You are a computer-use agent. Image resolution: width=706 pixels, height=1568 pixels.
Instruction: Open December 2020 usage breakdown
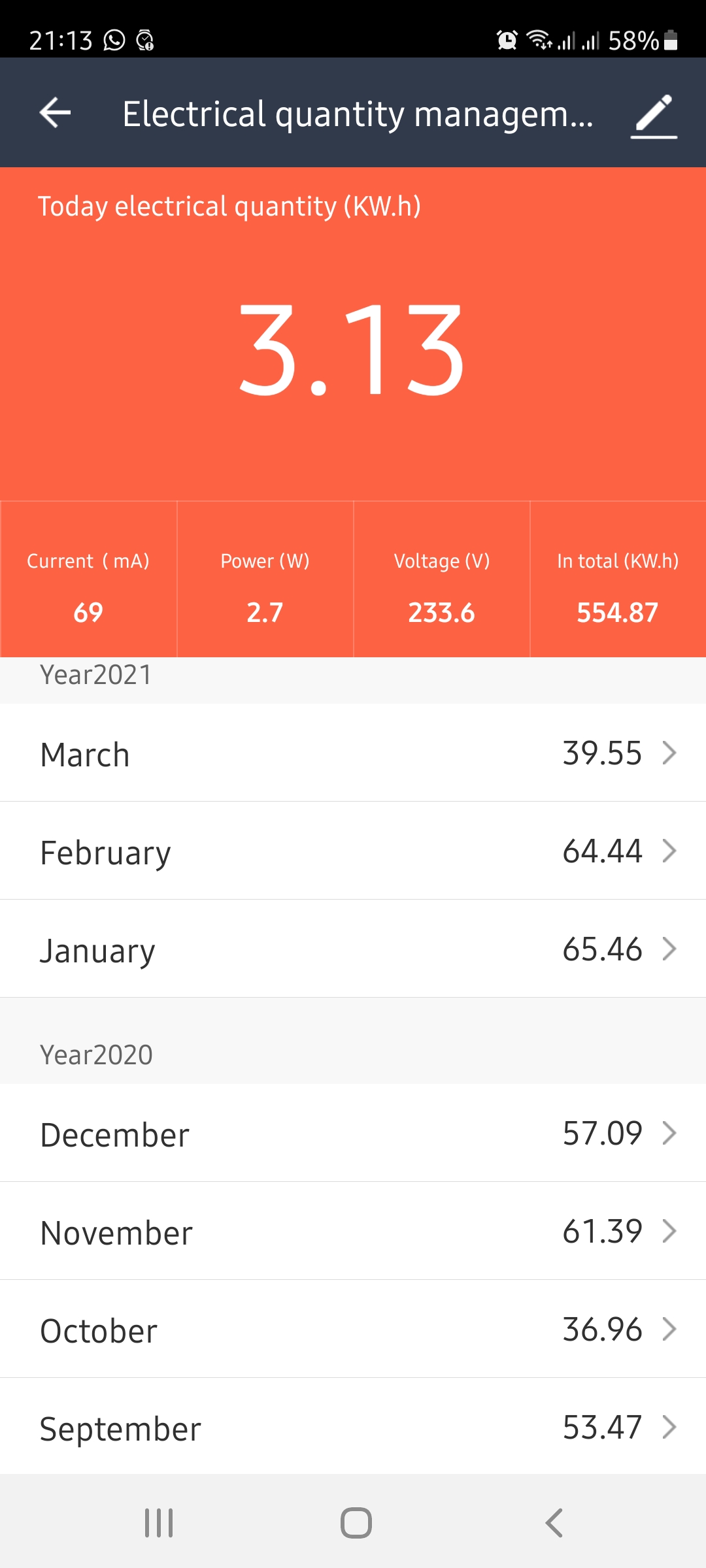point(353,1134)
